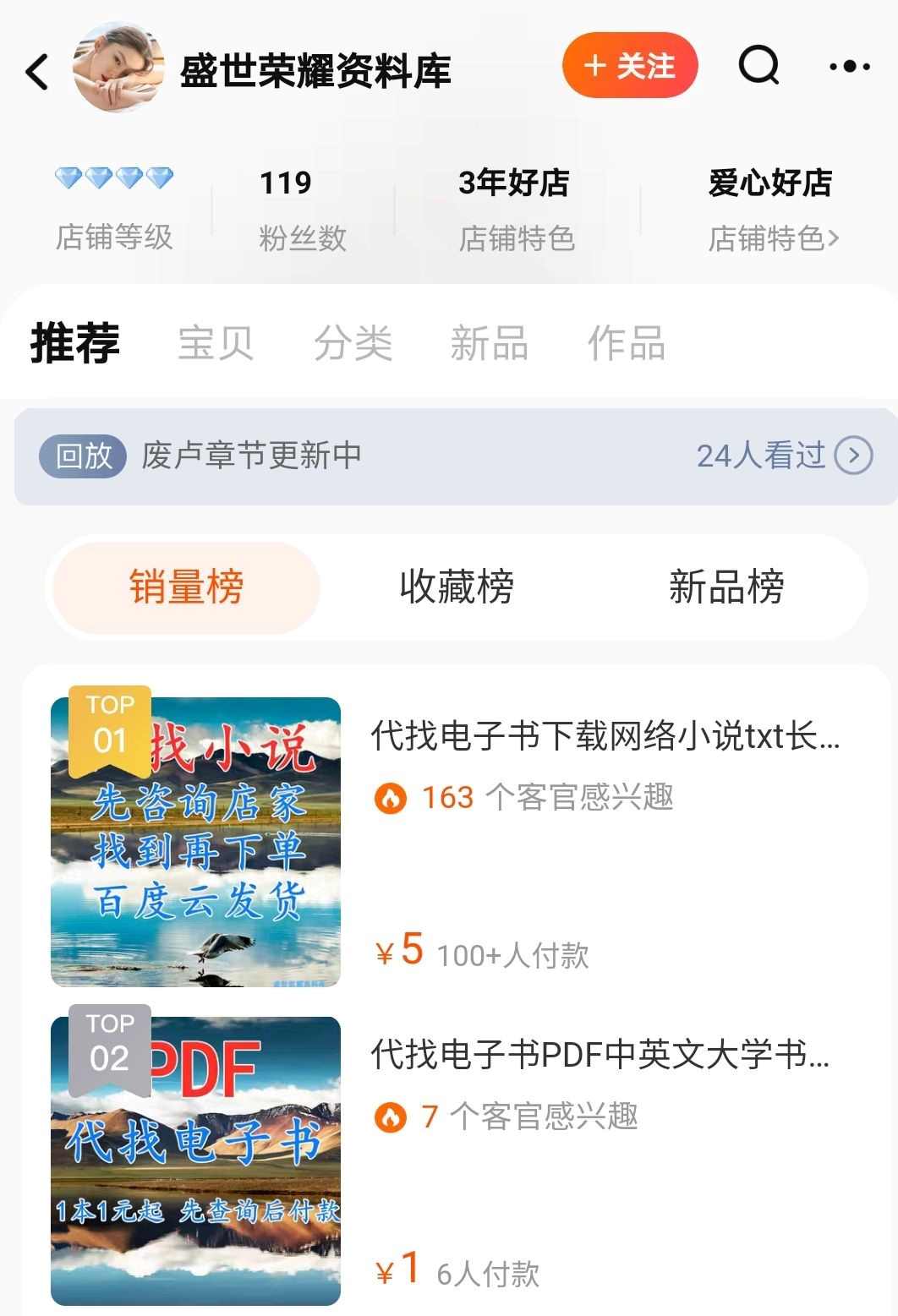
Task: Open TOP 02 代找电子书PDF product
Action: point(600,1055)
